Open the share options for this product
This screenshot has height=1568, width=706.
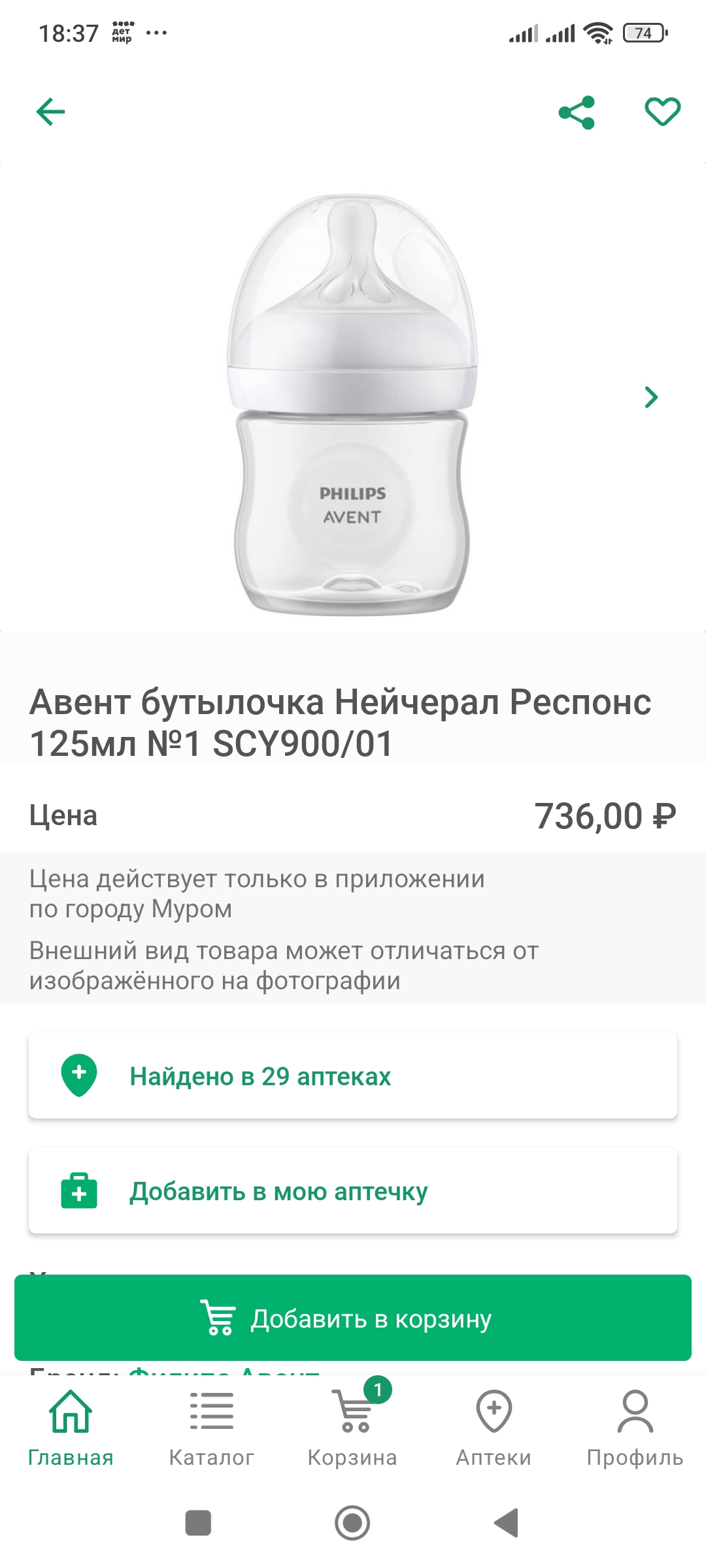click(578, 112)
